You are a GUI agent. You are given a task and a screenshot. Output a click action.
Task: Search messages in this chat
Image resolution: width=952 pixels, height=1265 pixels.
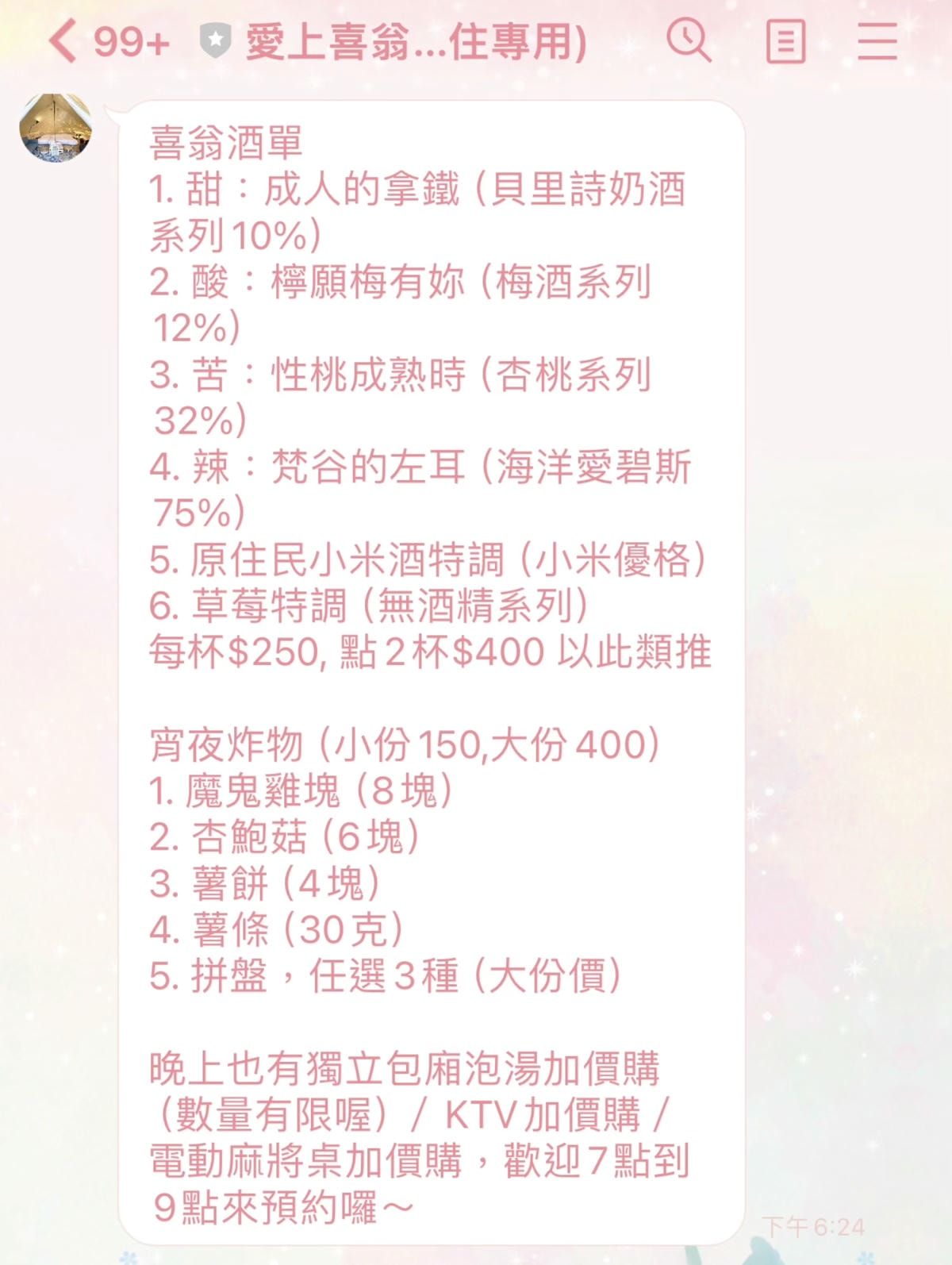coord(688,40)
